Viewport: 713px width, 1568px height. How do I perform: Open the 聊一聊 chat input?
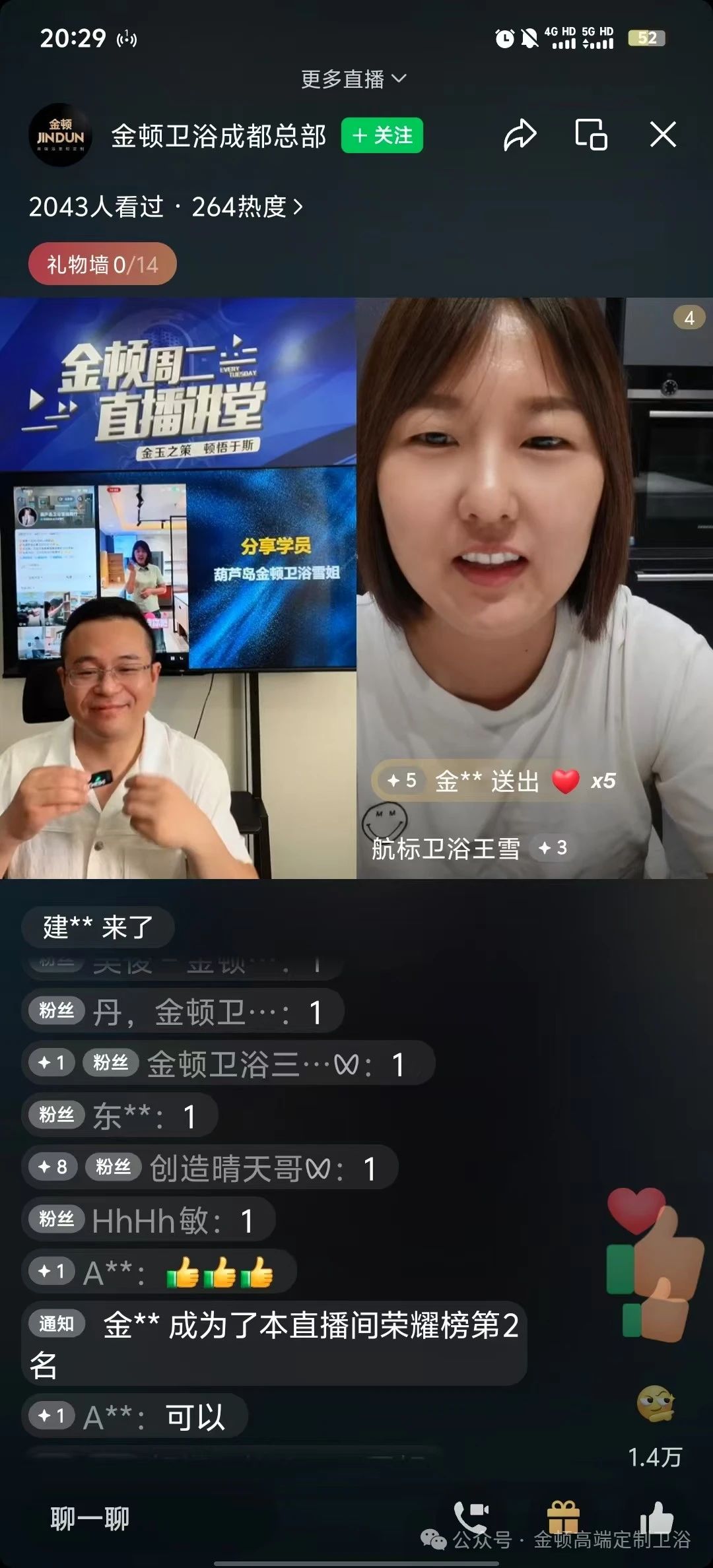coord(90,1519)
